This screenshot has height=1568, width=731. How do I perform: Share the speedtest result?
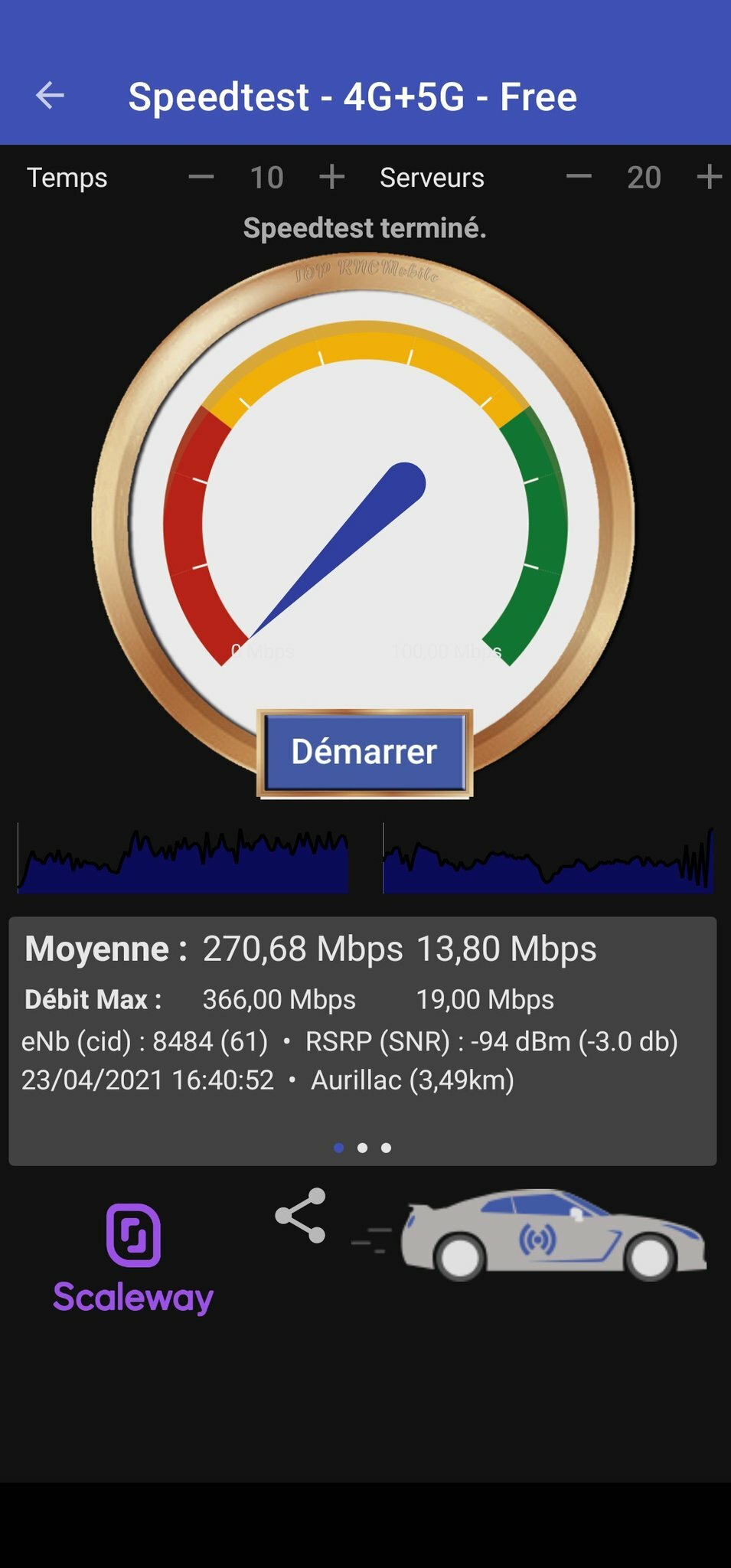click(x=301, y=1215)
